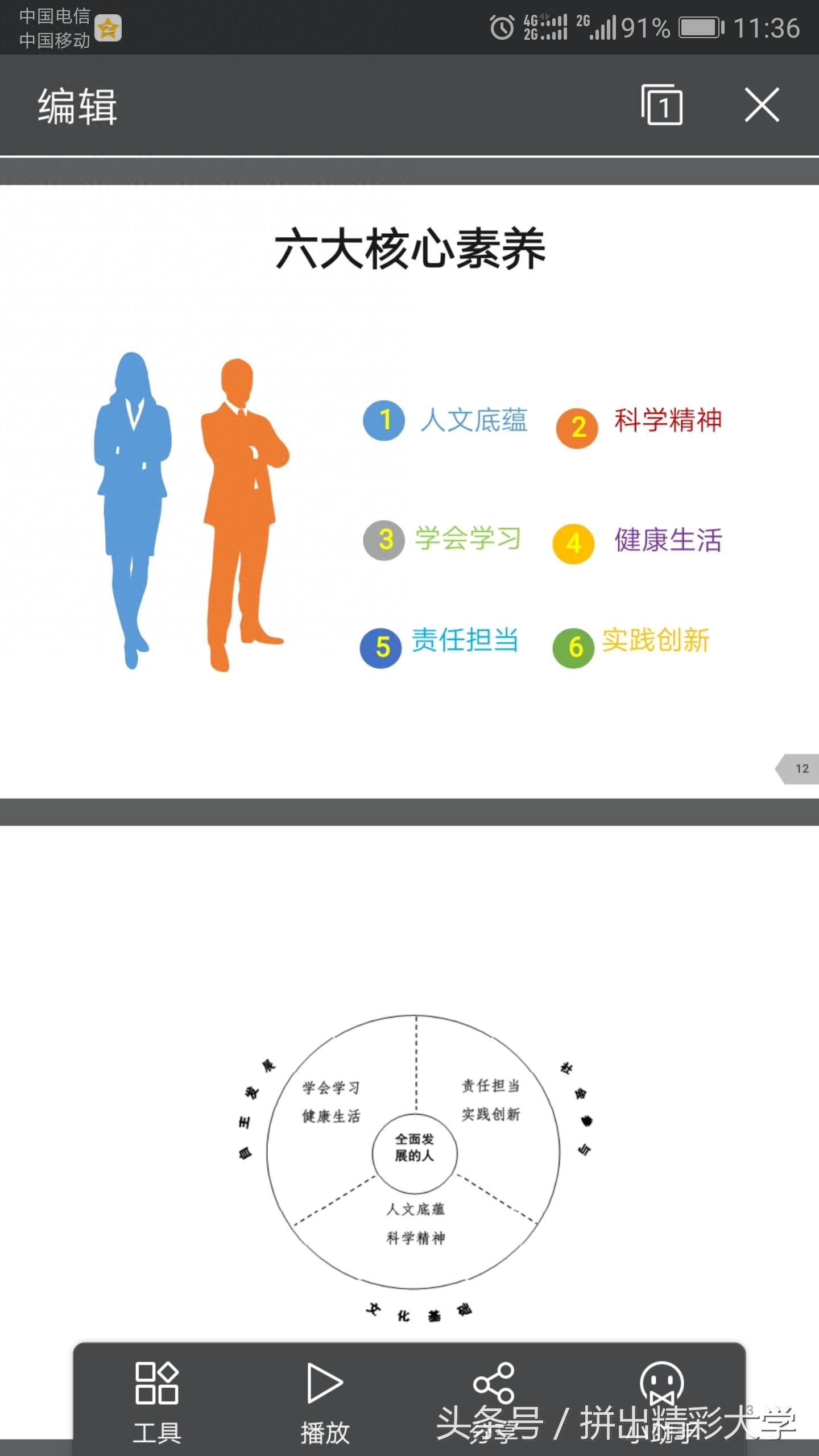This screenshot has height=1456, width=819.
Task: Open the multi-window document switcher icon
Action: (x=661, y=105)
